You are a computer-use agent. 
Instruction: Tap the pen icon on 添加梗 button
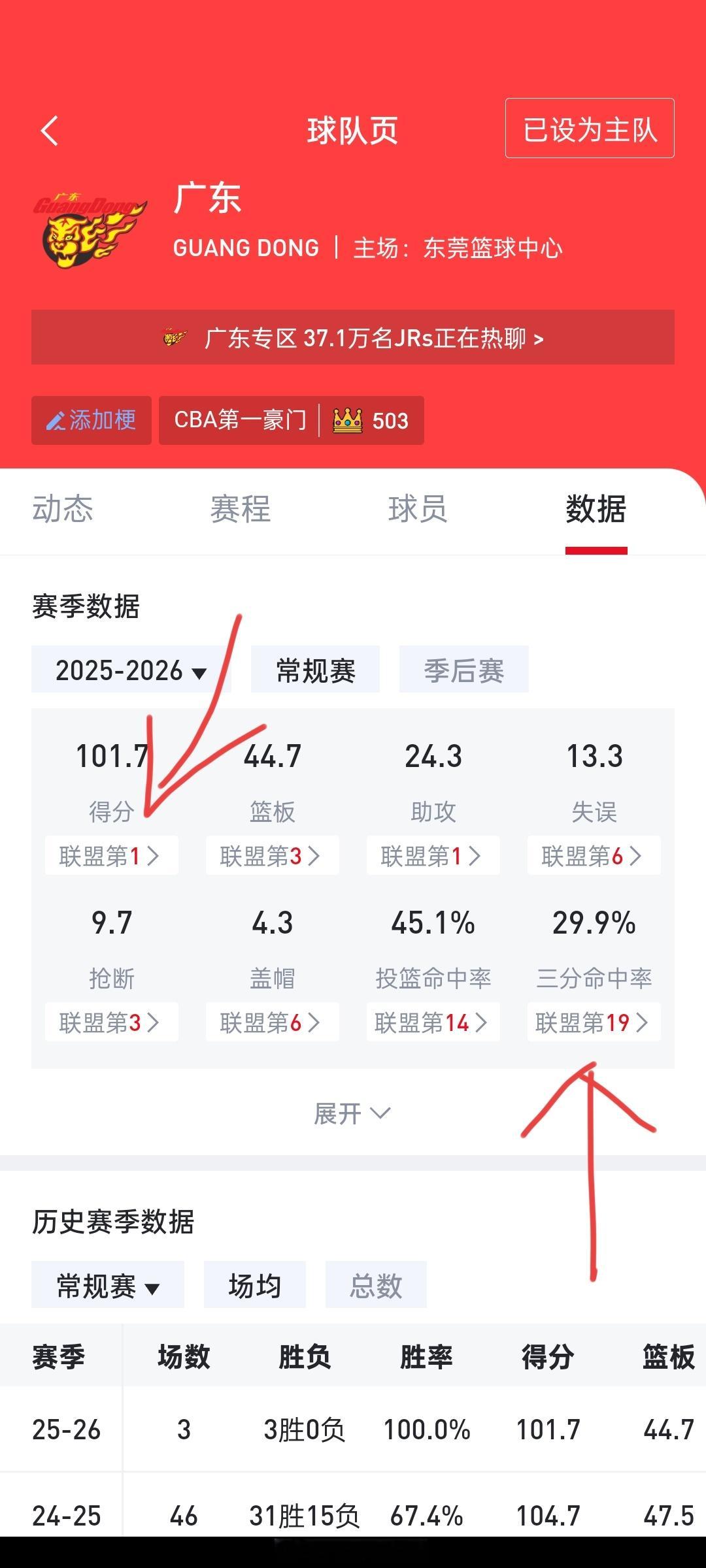[58, 421]
